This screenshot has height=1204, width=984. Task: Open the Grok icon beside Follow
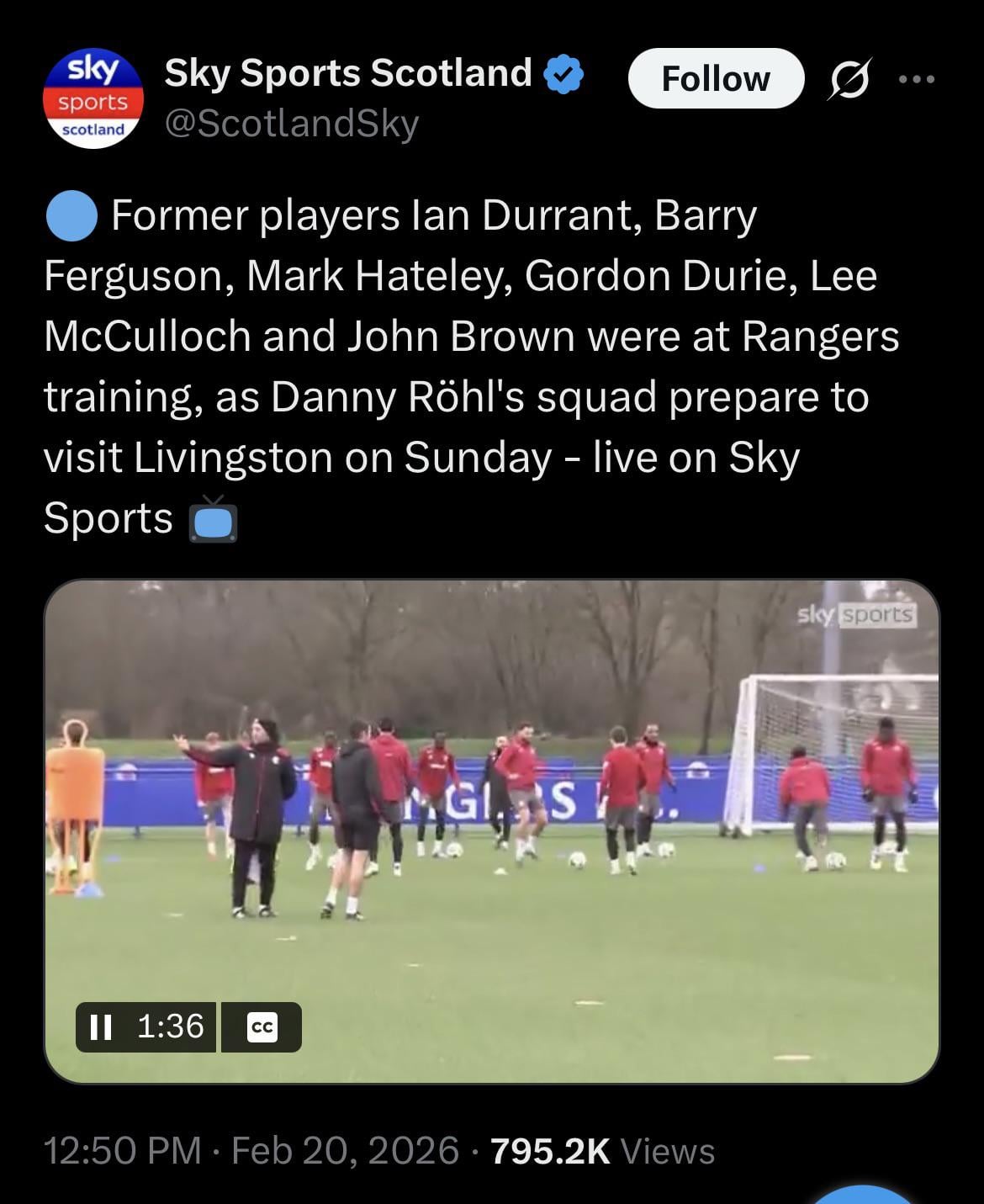tap(849, 79)
